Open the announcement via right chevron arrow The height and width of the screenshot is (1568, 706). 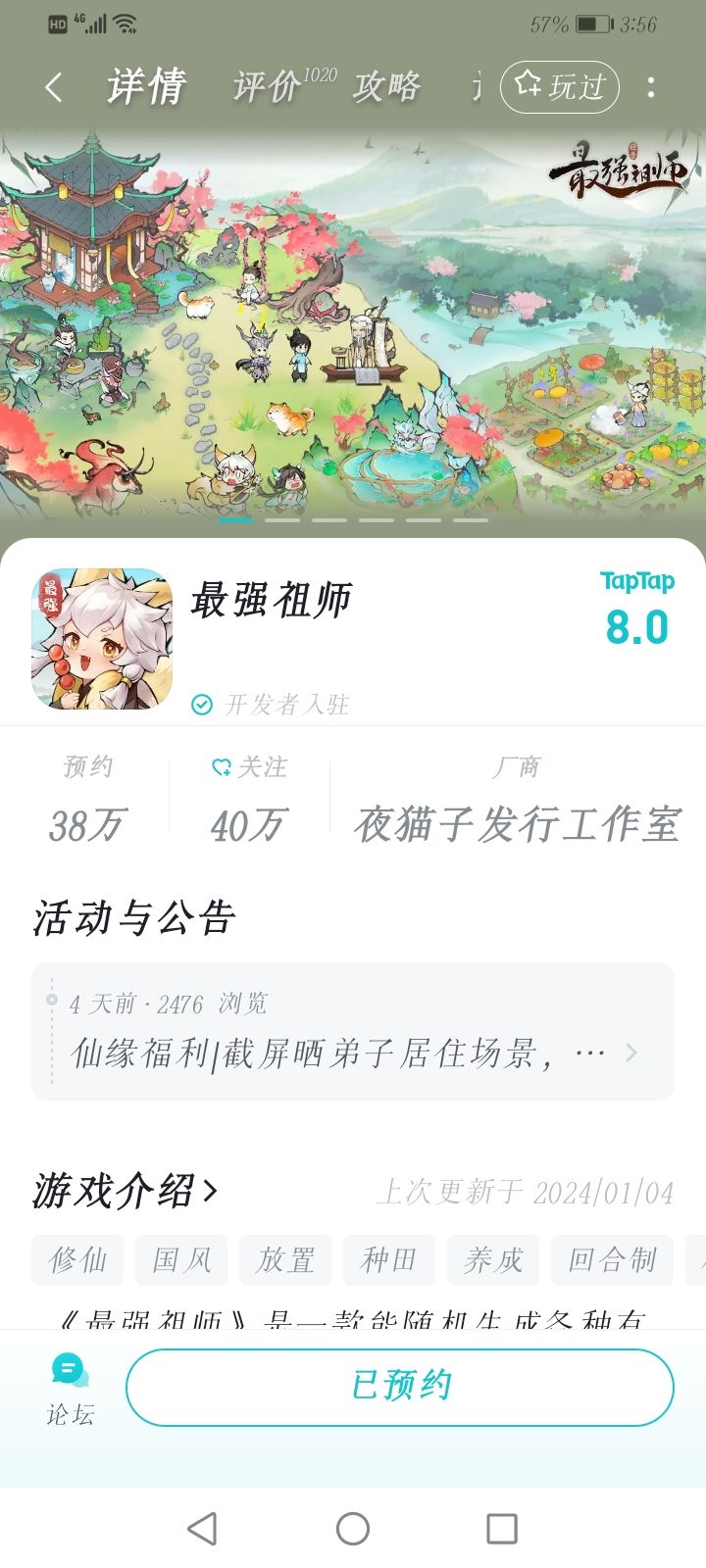pyautogui.click(x=632, y=1052)
